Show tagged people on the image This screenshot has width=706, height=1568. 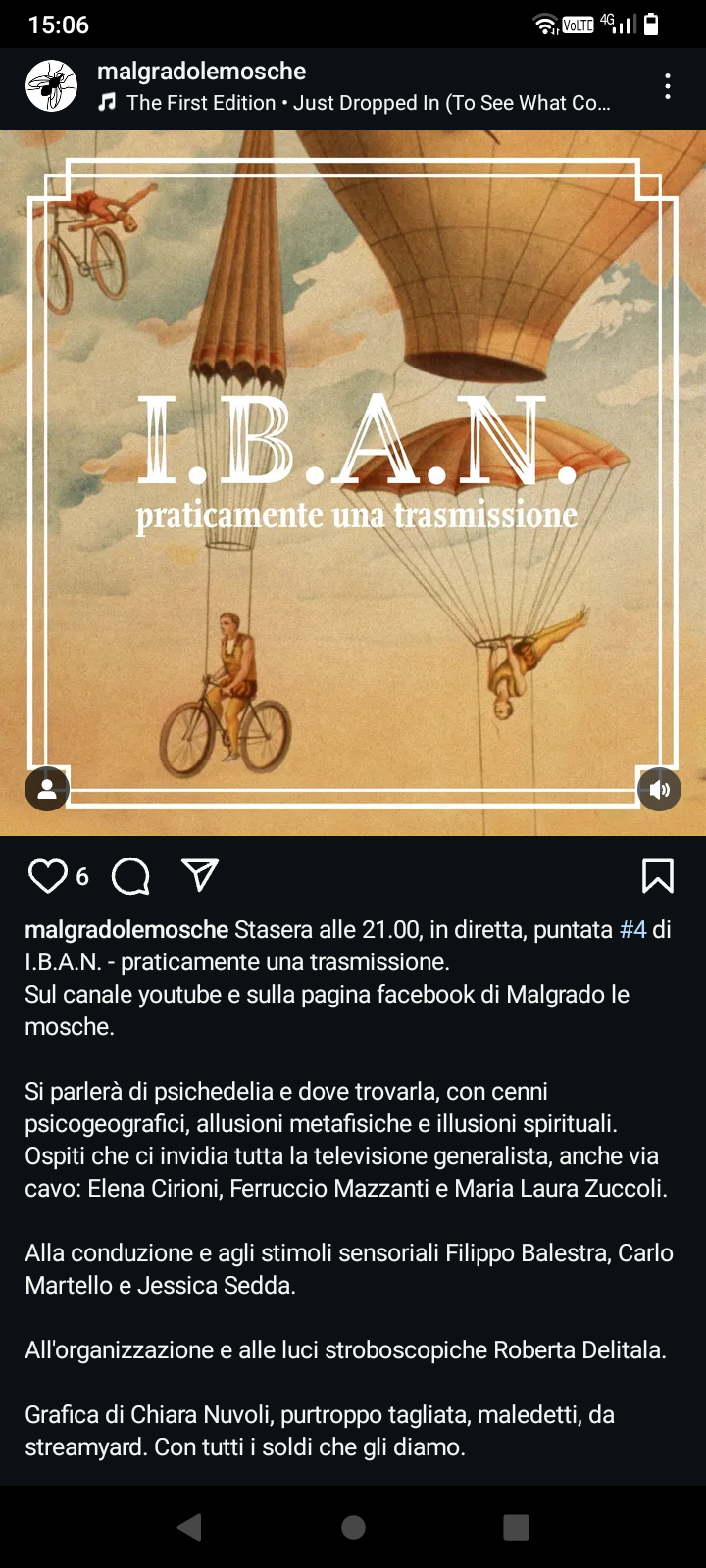pyautogui.click(x=46, y=790)
